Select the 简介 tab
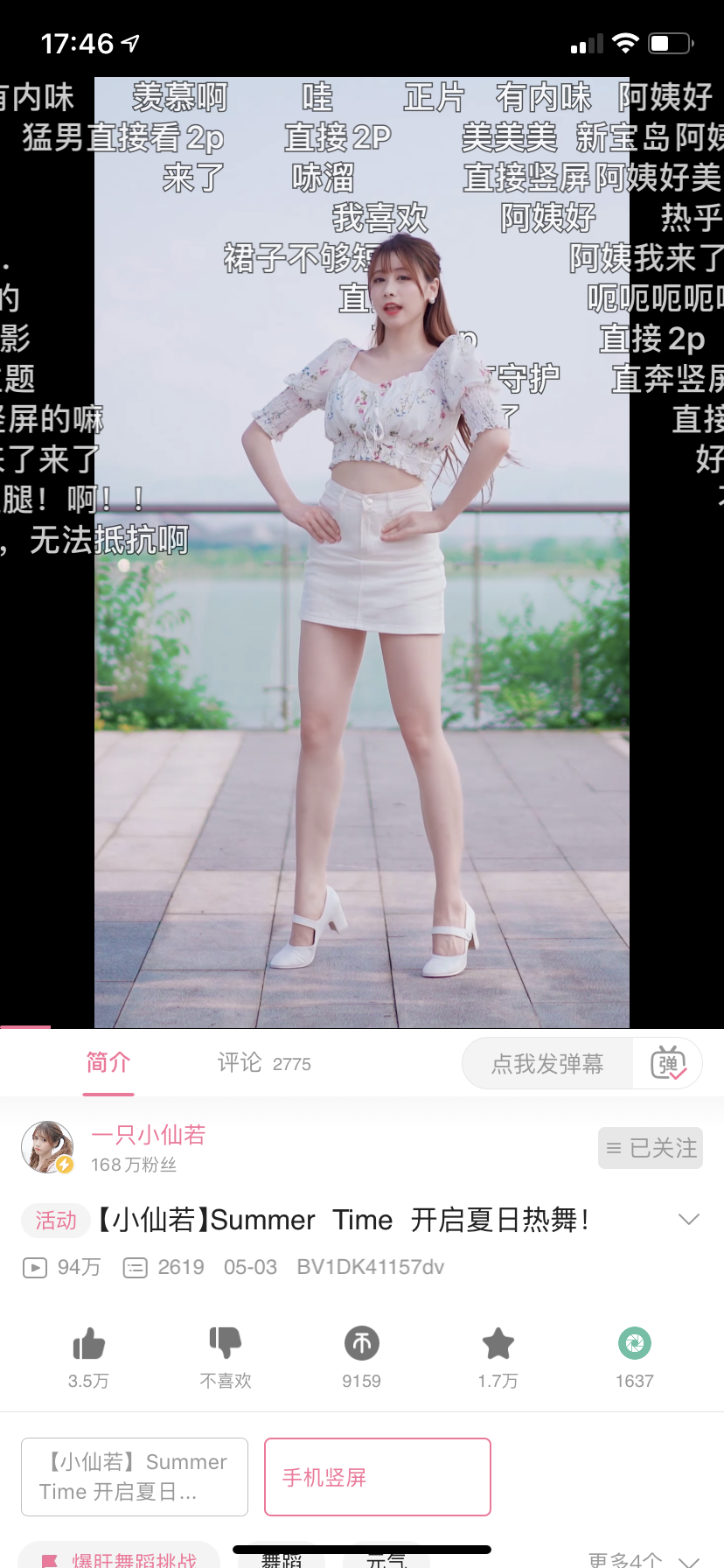This screenshot has width=724, height=1568. (x=108, y=1062)
